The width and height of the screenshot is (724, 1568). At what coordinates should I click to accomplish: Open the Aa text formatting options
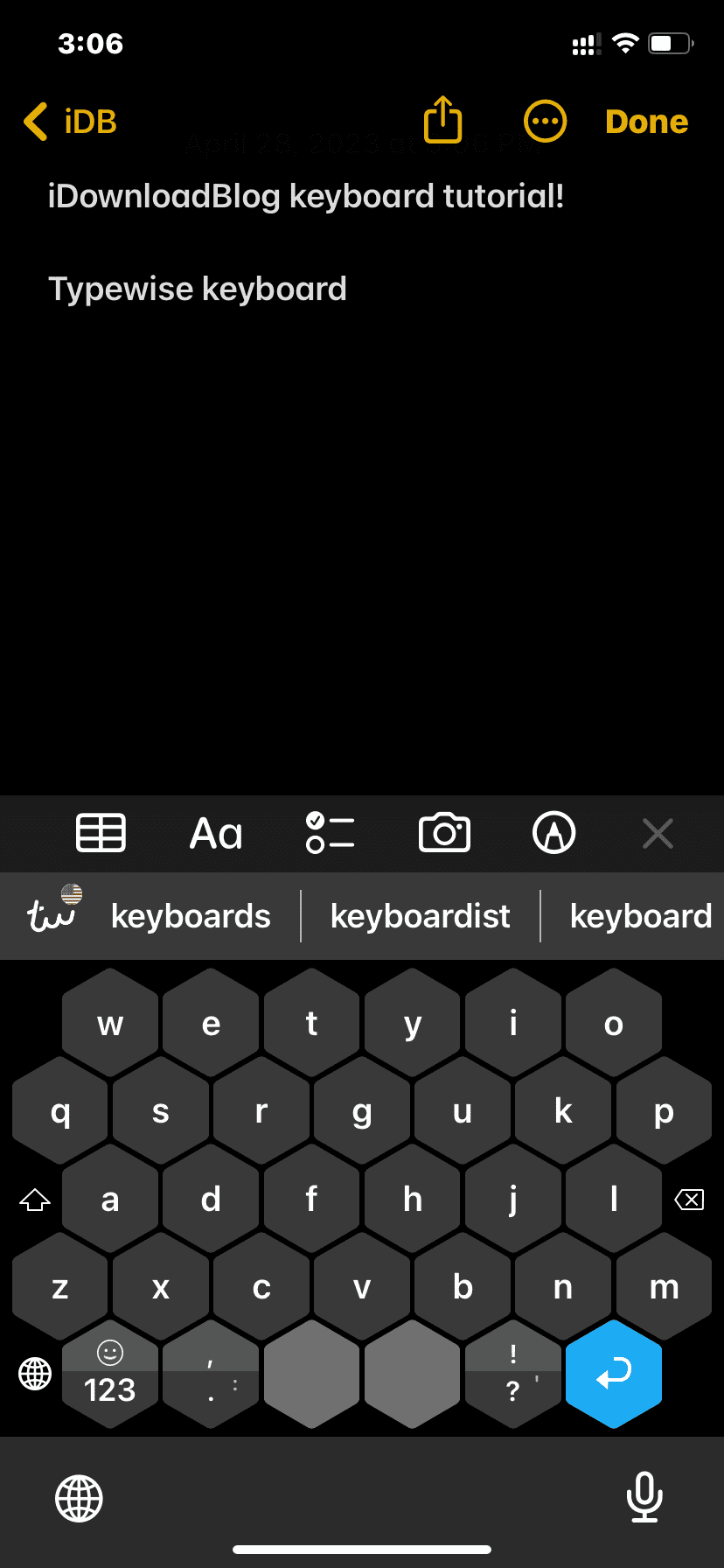(216, 834)
